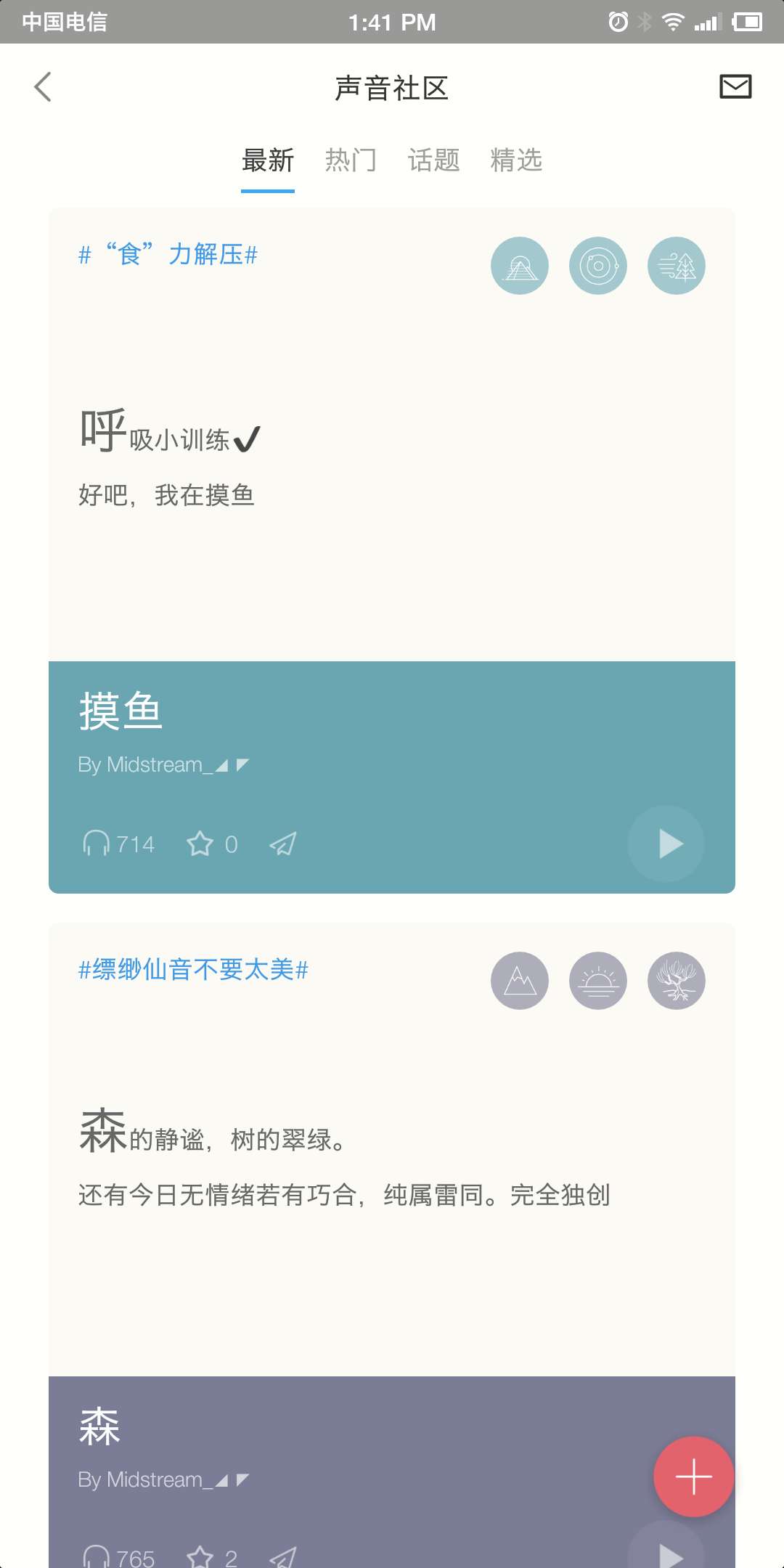This screenshot has width=784, height=1568.
Task: Select the 最新 tab
Action: pyautogui.click(x=268, y=160)
